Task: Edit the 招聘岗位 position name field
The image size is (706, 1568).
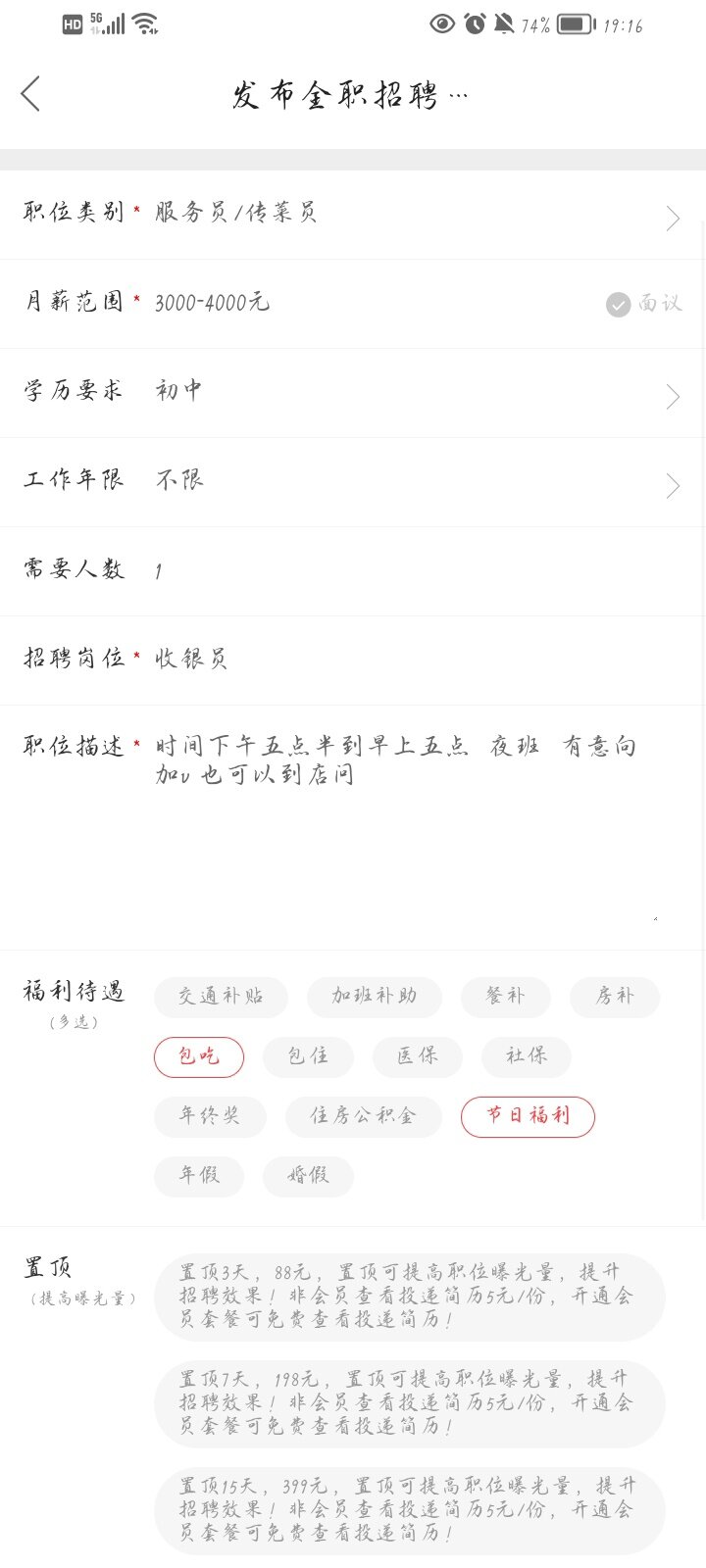Action: [x=422, y=660]
